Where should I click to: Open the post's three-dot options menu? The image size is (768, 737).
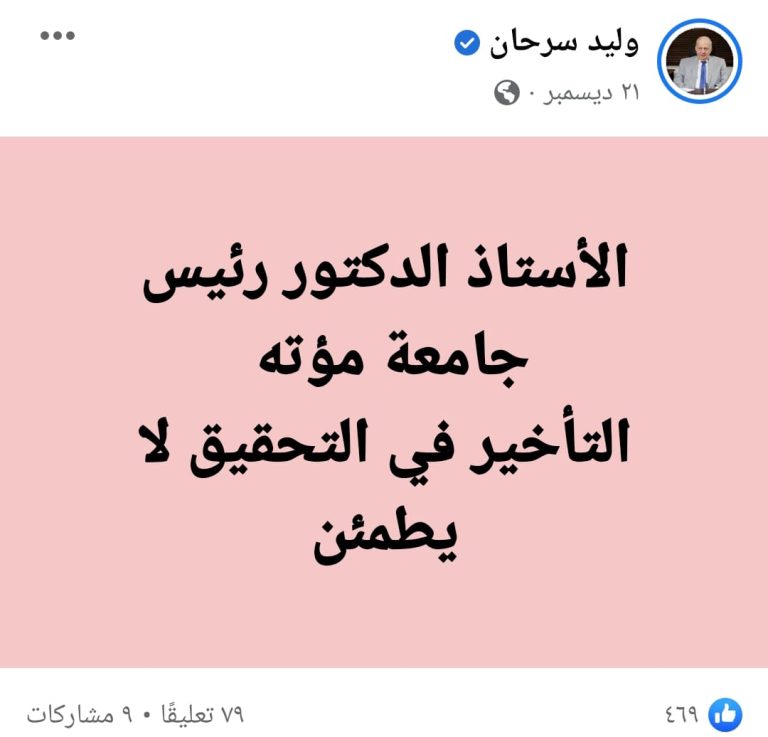[58, 37]
